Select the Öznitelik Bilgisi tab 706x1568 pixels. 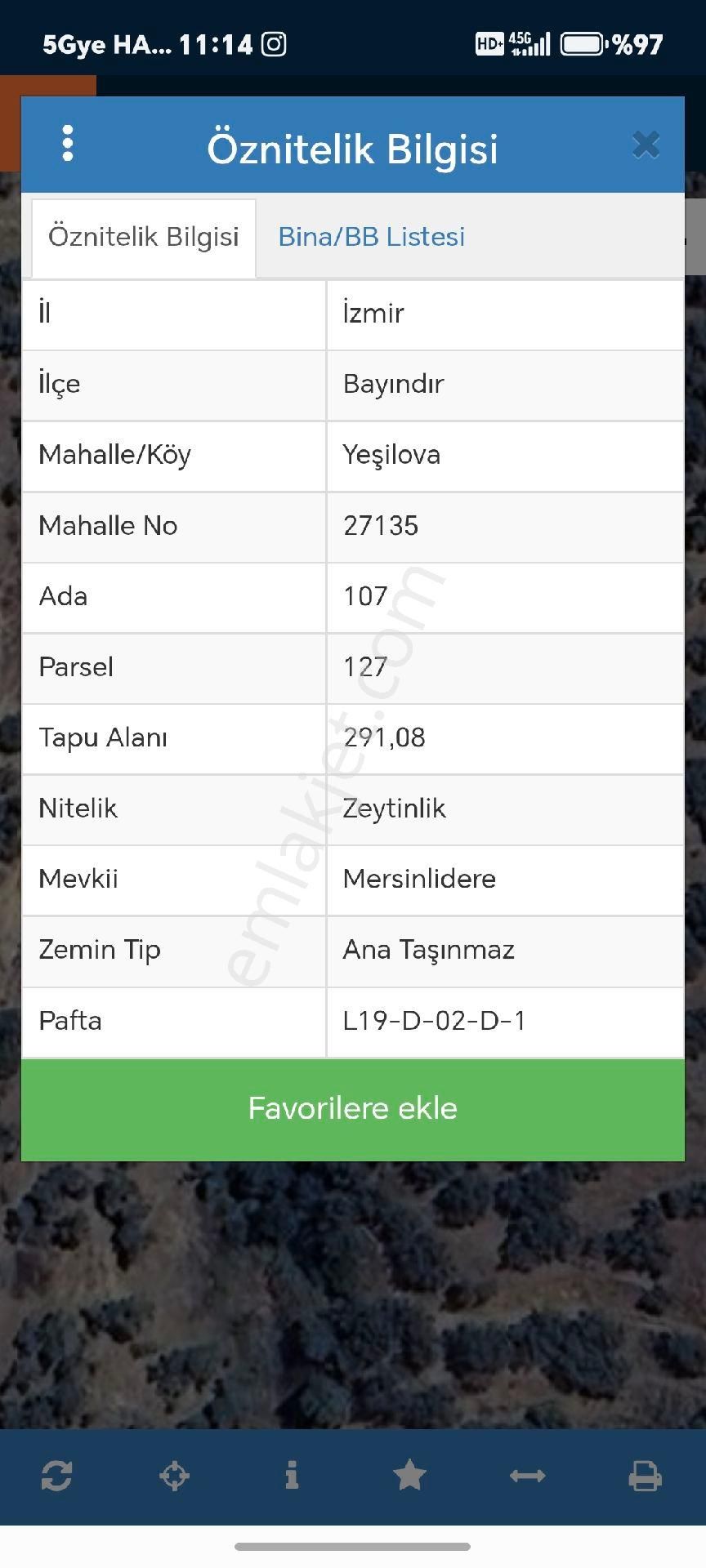pyautogui.click(x=144, y=237)
